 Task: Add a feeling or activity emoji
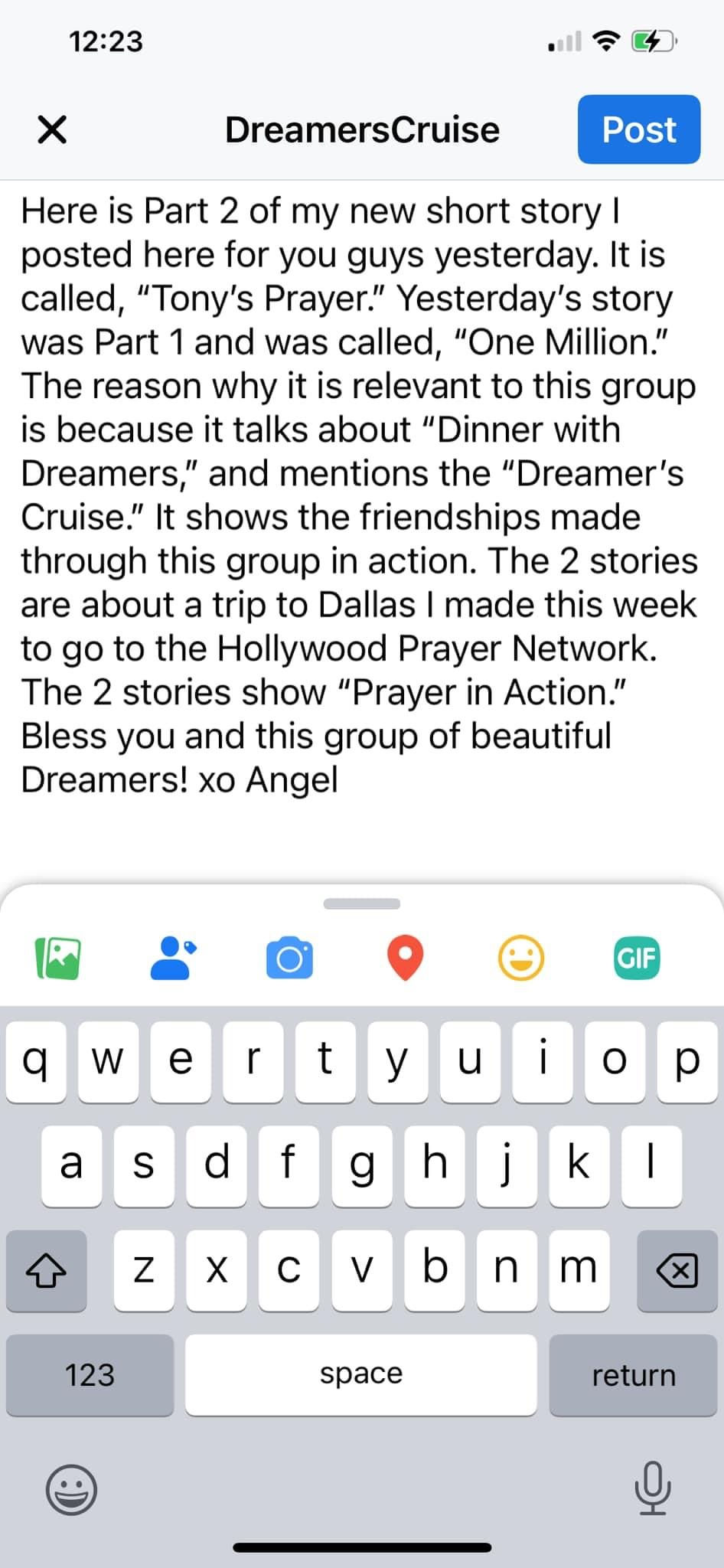pyautogui.click(x=521, y=958)
